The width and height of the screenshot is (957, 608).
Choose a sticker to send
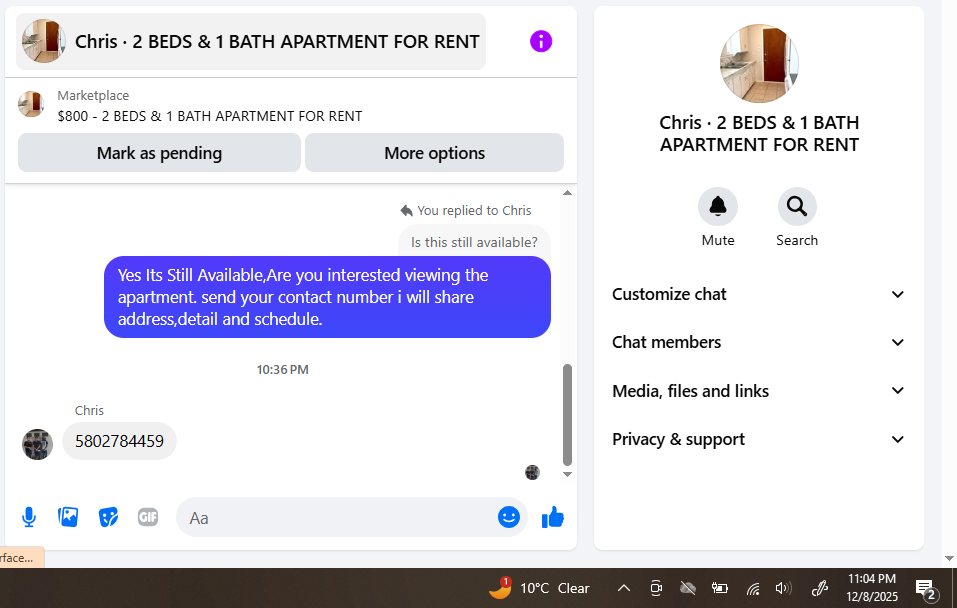[108, 517]
